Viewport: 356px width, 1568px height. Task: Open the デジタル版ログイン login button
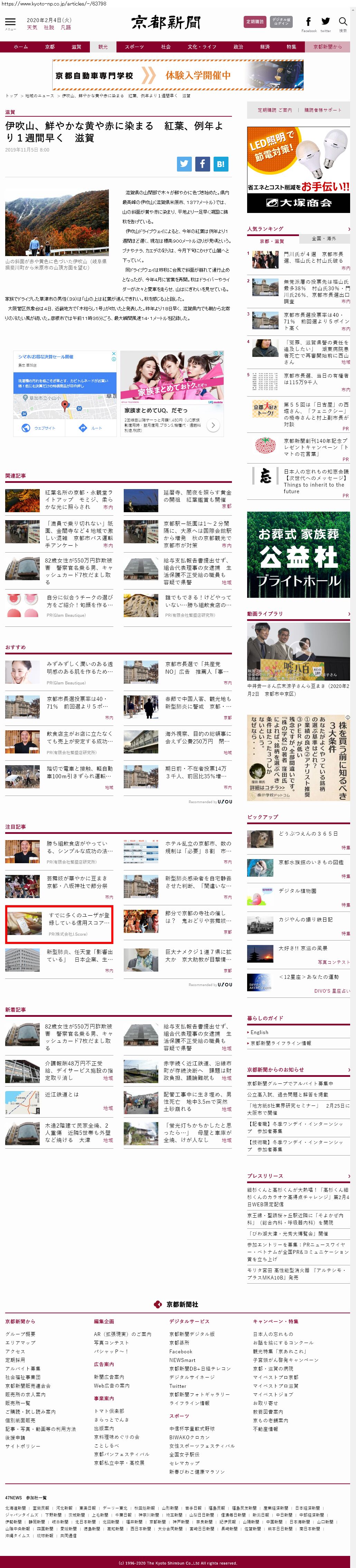(x=281, y=21)
